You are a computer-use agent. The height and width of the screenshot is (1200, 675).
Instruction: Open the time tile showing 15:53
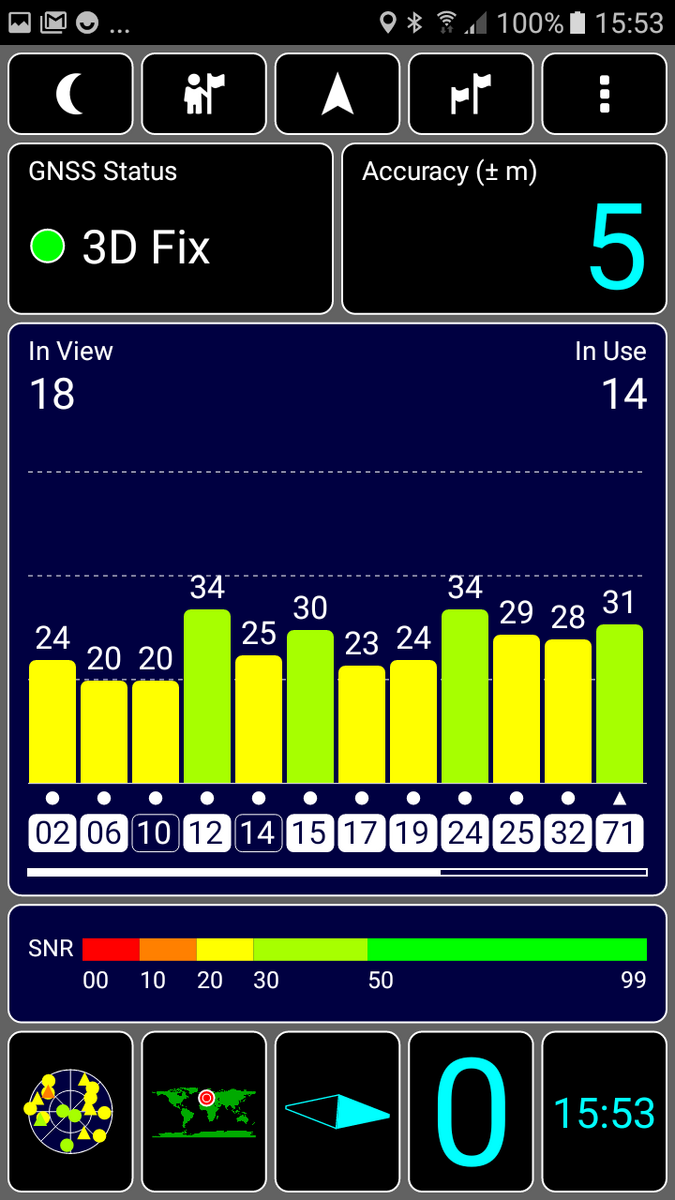[x=604, y=1112]
